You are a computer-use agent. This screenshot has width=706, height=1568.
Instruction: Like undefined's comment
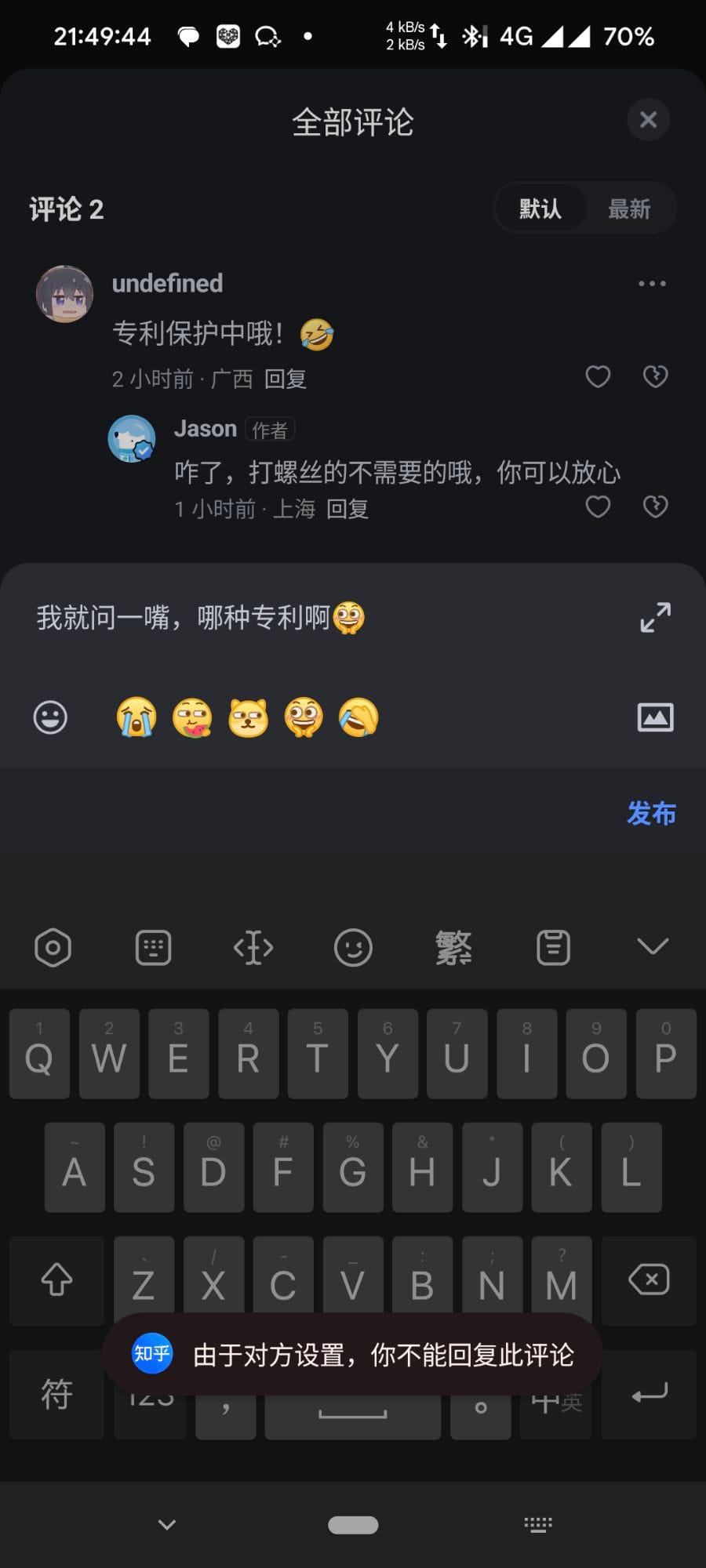598,377
